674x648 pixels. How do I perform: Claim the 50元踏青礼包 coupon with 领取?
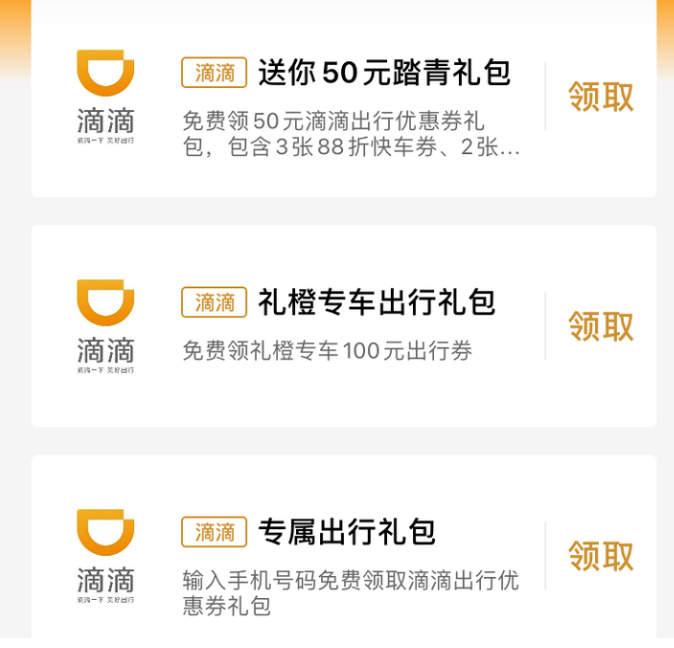click(601, 97)
